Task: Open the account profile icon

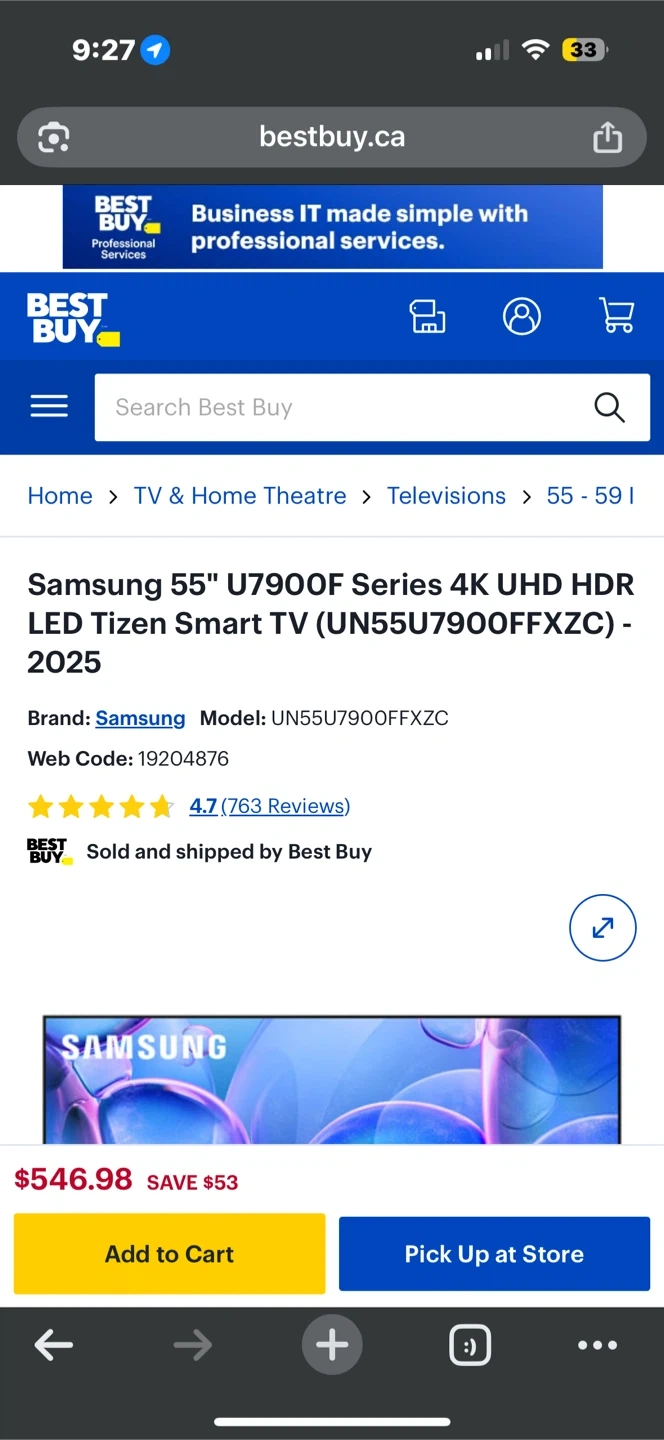Action: click(521, 317)
